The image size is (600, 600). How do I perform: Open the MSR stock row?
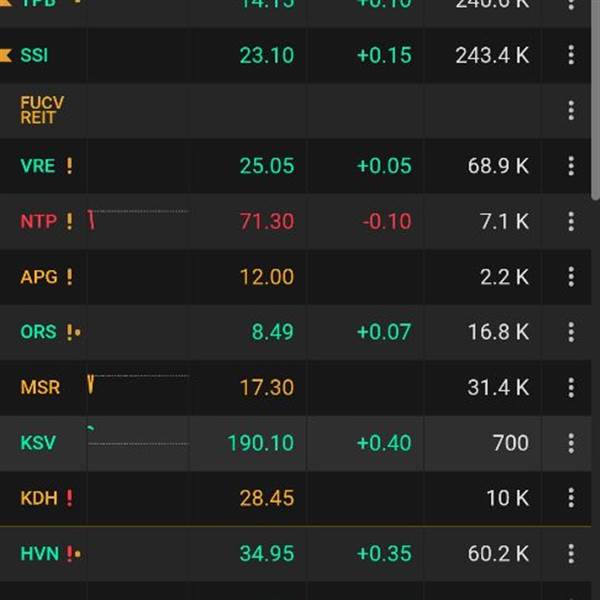[x=295, y=387]
